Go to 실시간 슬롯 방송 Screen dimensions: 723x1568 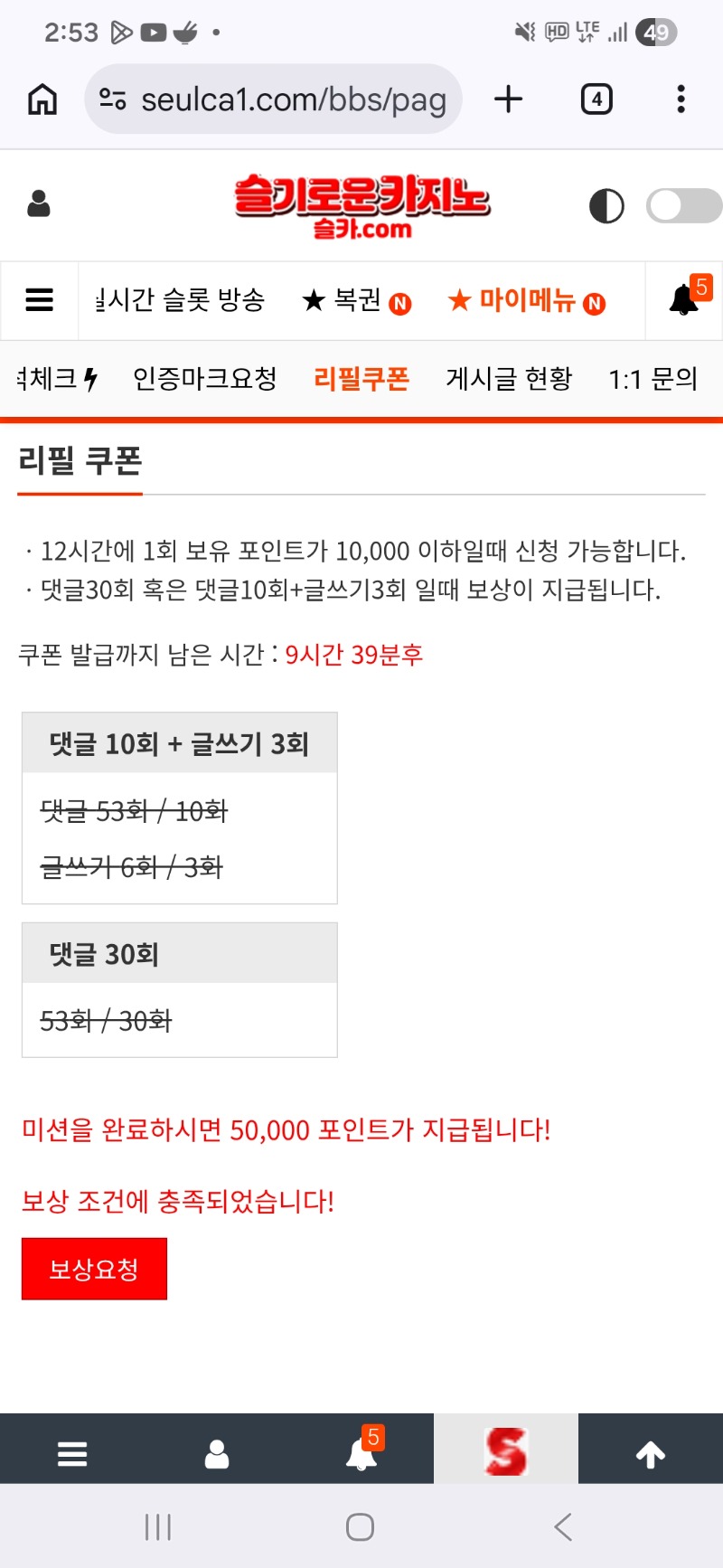pos(181,300)
